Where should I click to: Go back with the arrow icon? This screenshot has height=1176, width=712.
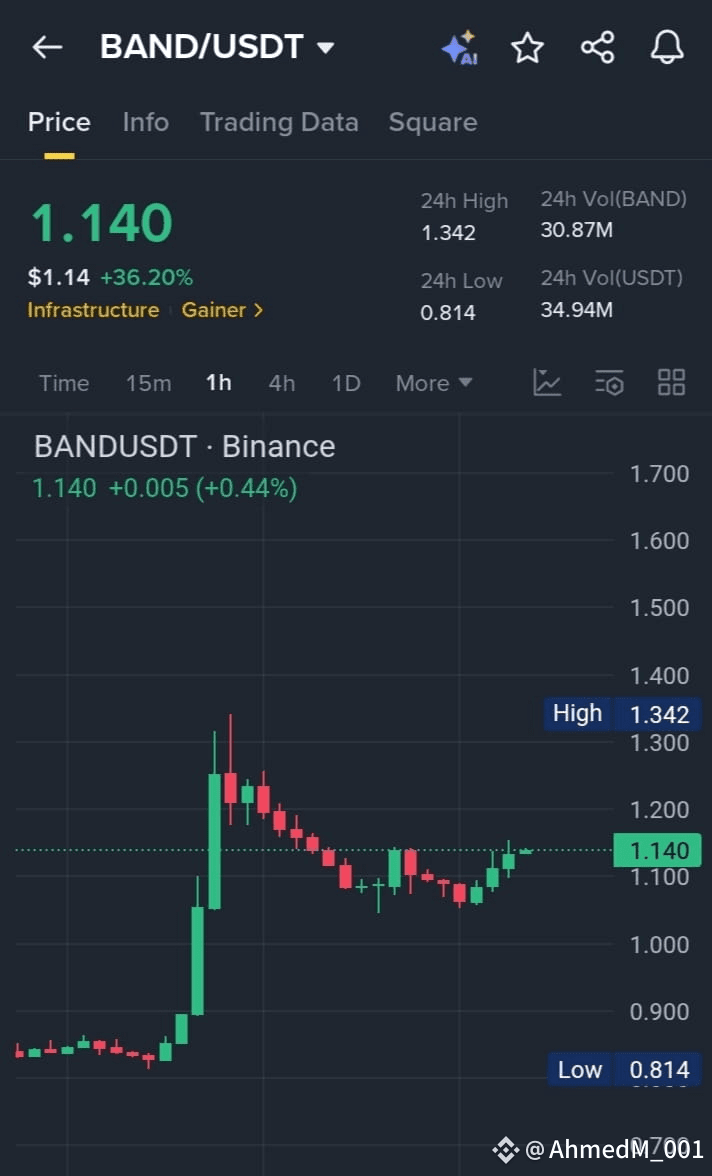tap(47, 47)
